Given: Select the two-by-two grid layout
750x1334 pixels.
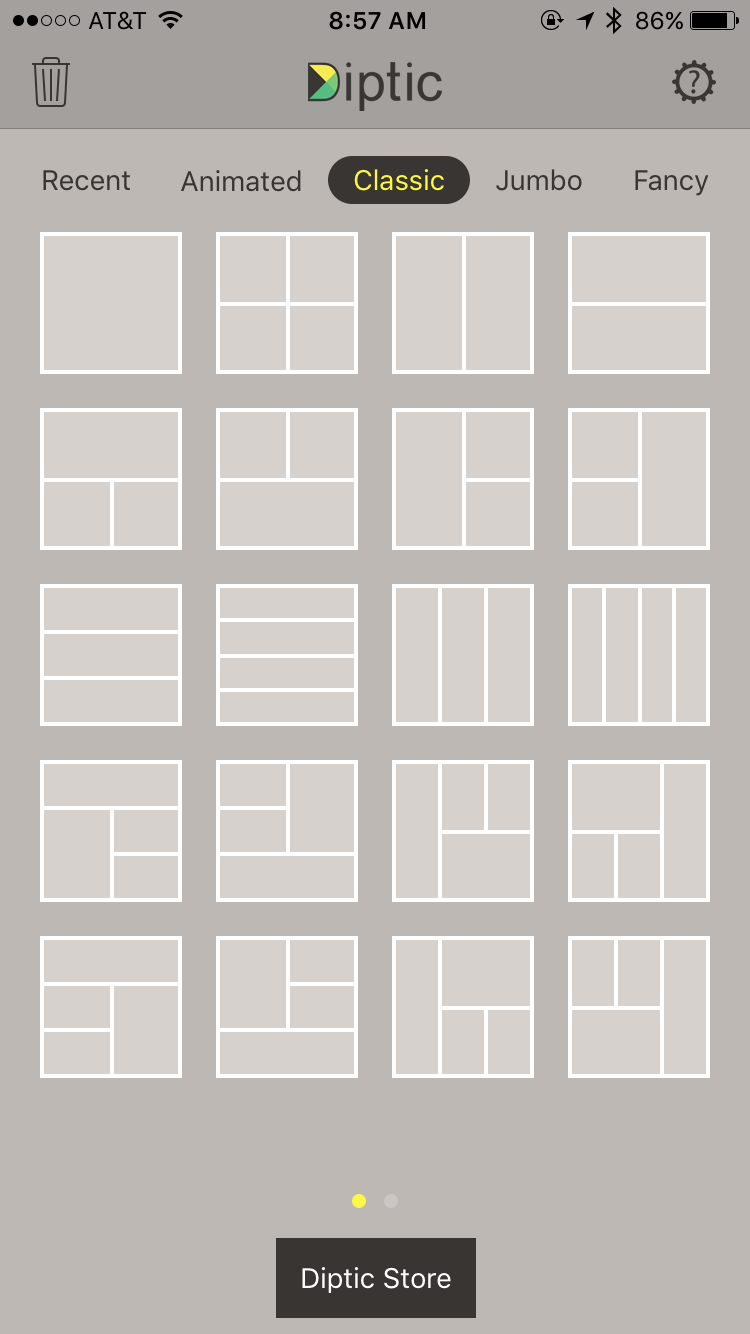Looking at the screenshot, I should (287, 303).
